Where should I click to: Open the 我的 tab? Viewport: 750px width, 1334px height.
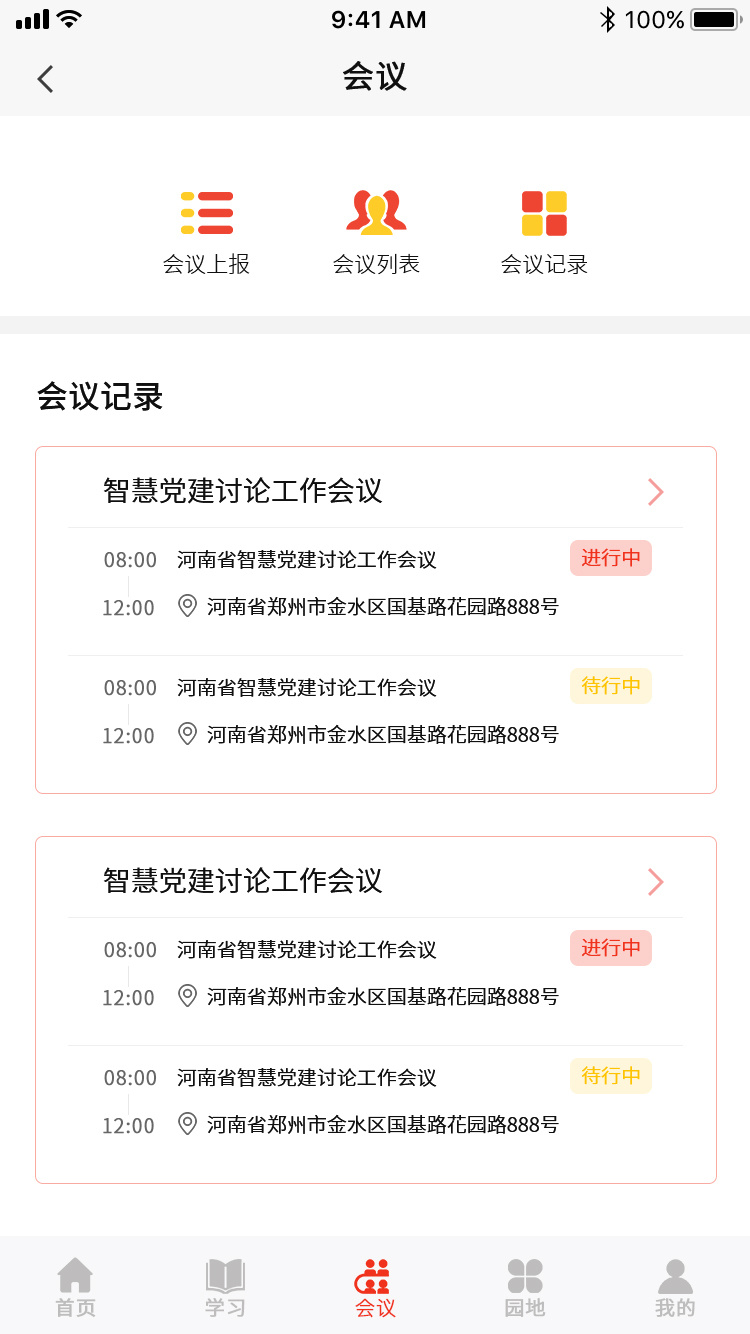(x=675, y=1288)
